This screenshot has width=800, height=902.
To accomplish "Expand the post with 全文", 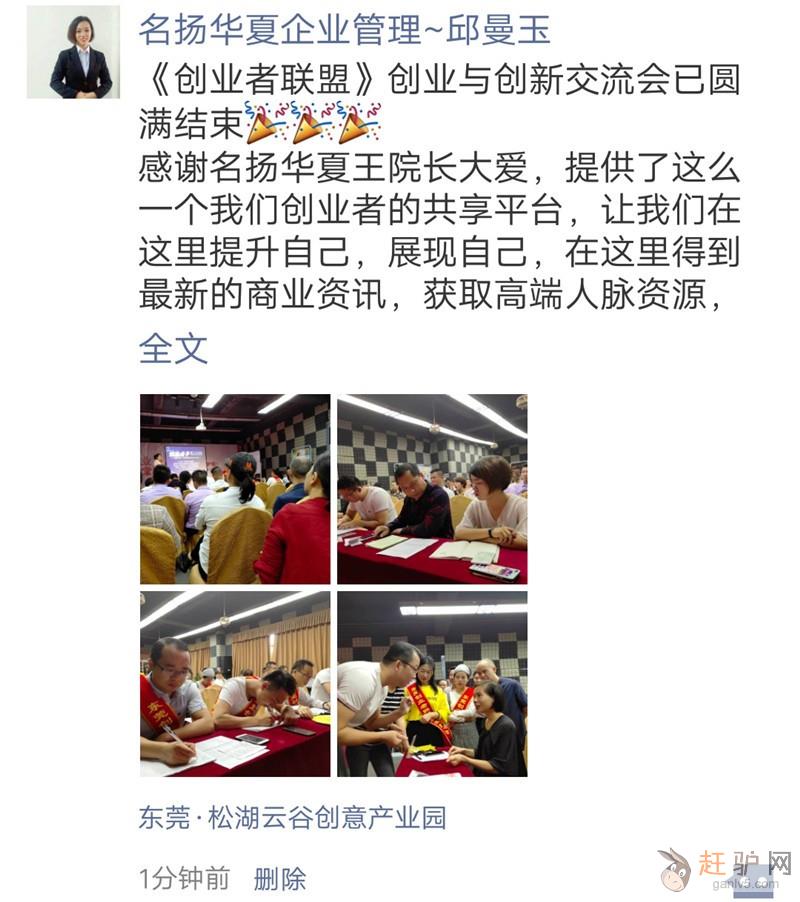I will (173, 348).
